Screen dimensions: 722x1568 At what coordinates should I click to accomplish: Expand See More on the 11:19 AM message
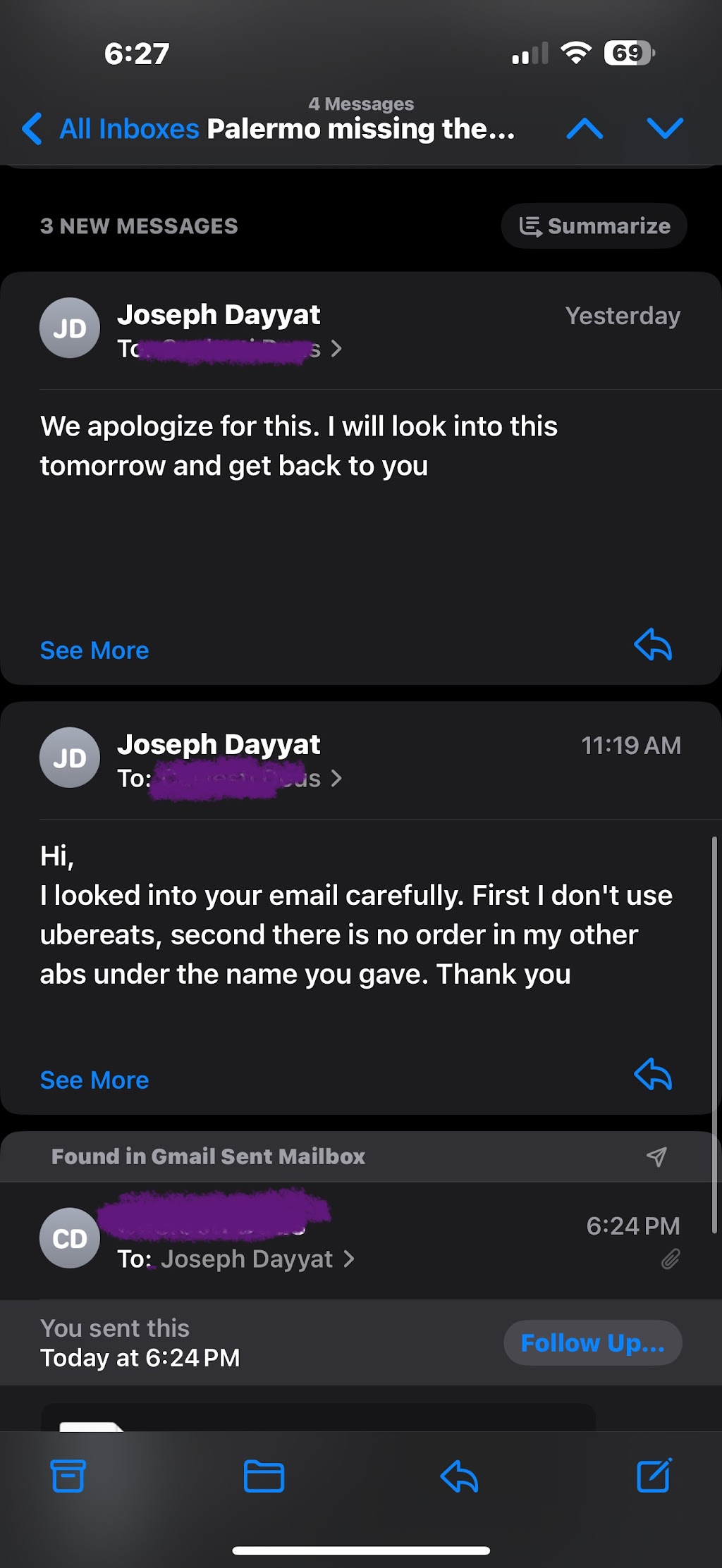click(94, 1080)
